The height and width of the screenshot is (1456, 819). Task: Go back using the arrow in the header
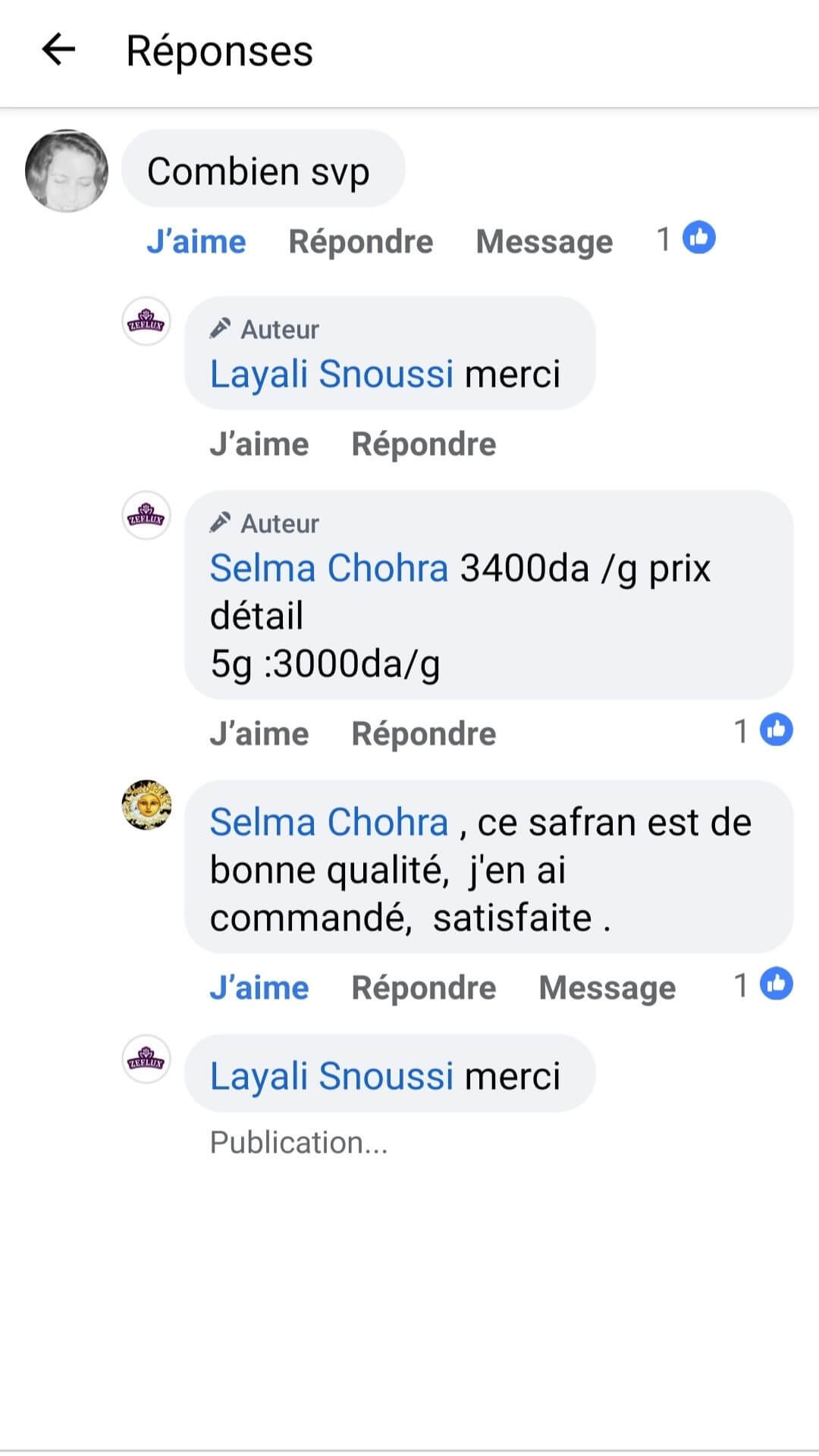pos(58,50)
